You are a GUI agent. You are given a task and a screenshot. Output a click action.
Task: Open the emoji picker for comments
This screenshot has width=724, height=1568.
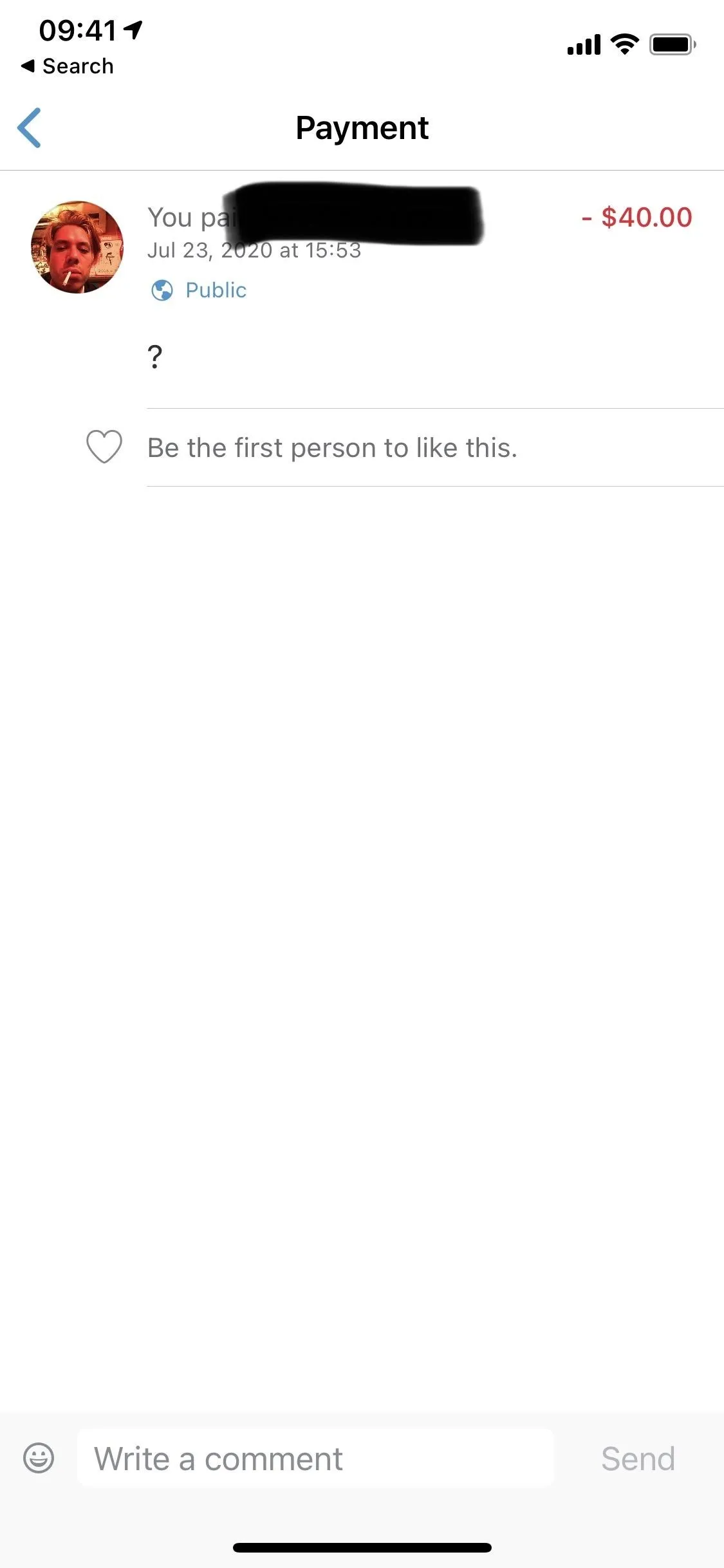39,1458
